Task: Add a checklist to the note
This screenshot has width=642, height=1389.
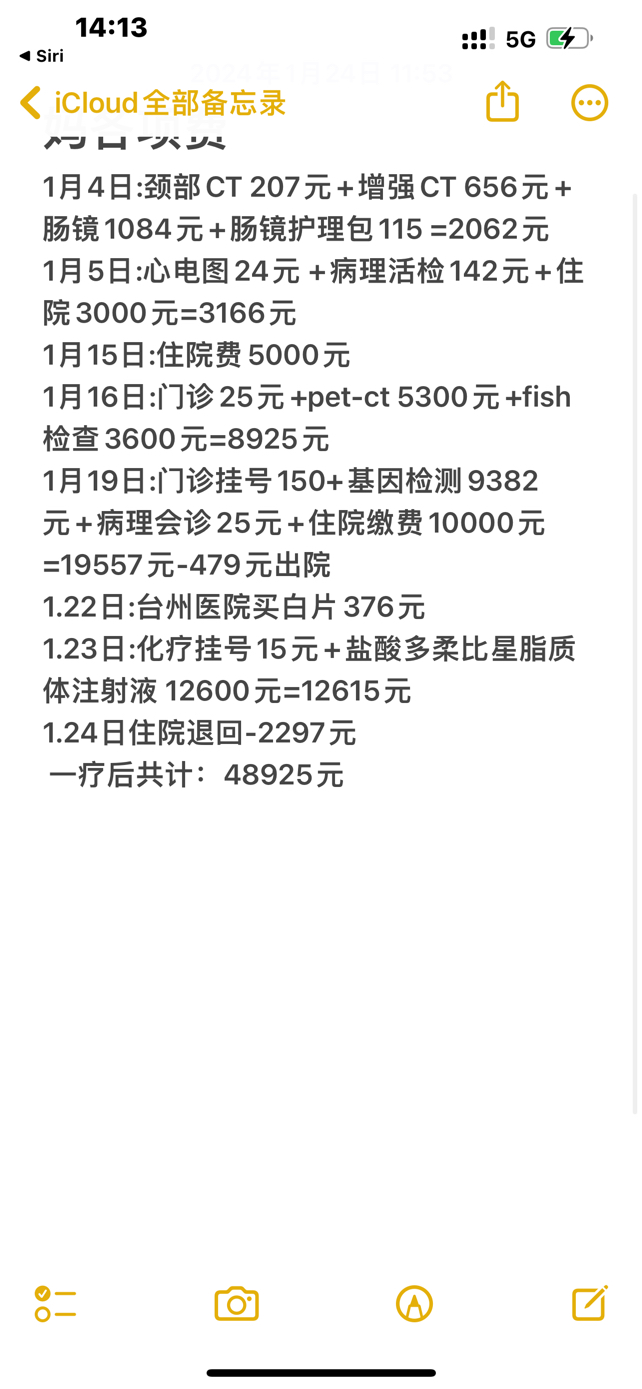Action: tap(55, 1304)
